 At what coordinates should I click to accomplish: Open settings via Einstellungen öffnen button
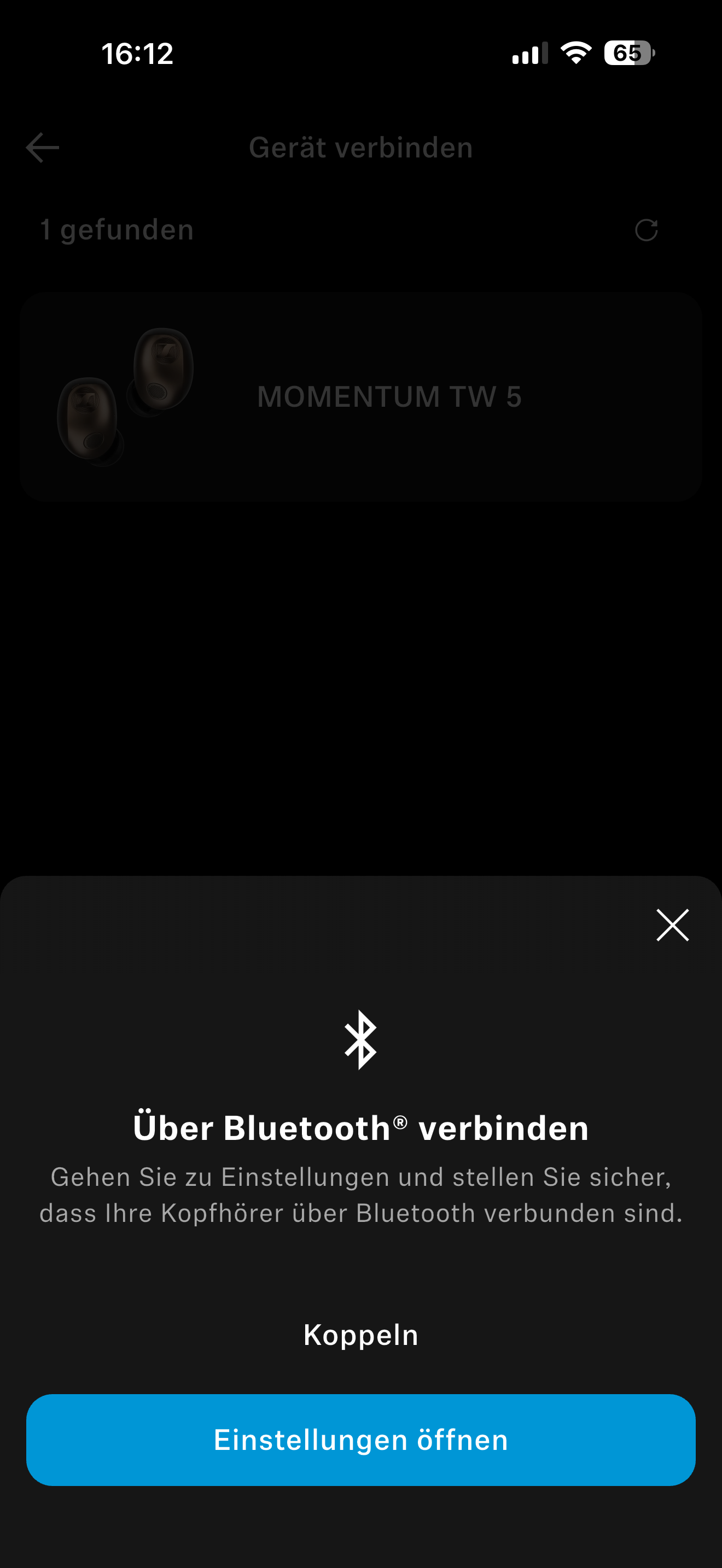(x=361, y=1440)
